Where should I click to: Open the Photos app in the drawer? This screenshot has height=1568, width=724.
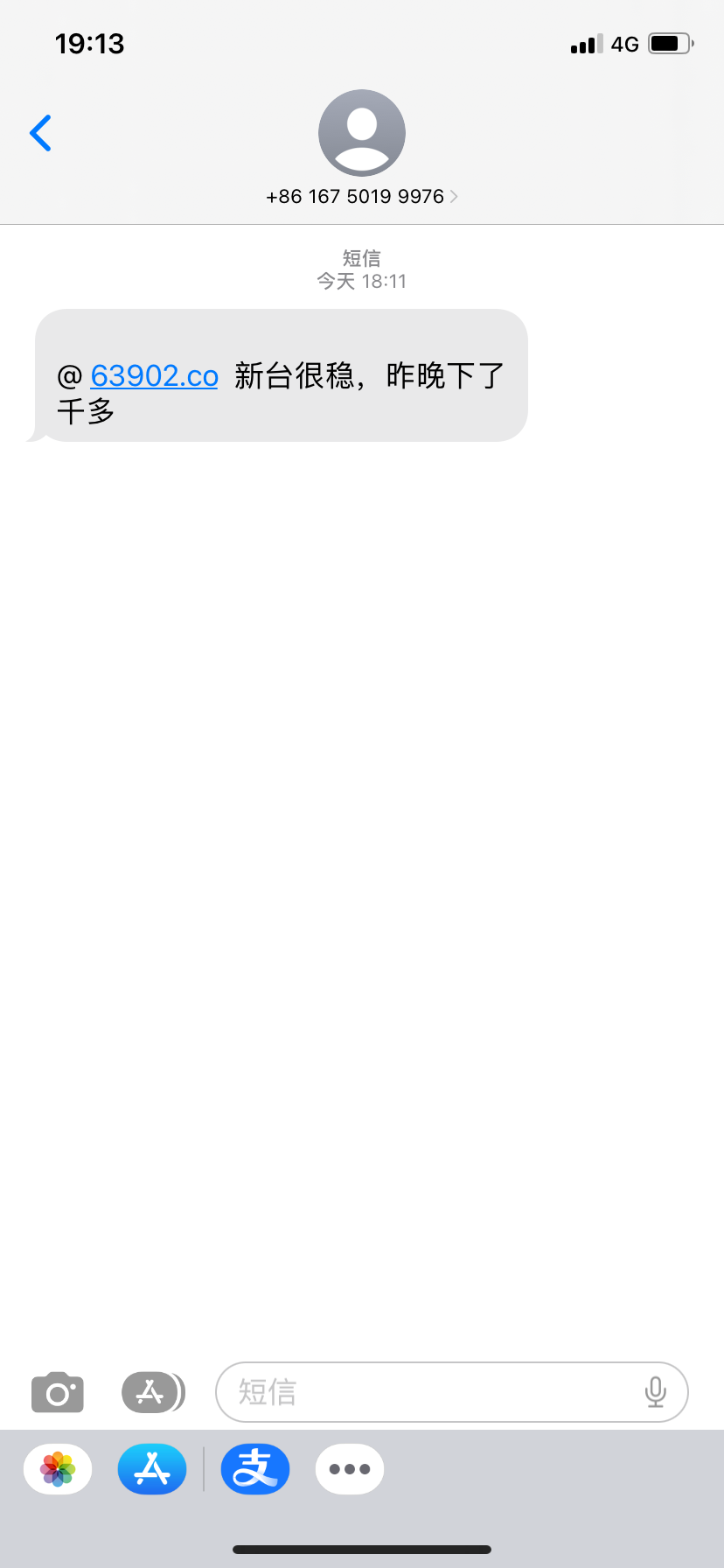(x=58, y=1469)
